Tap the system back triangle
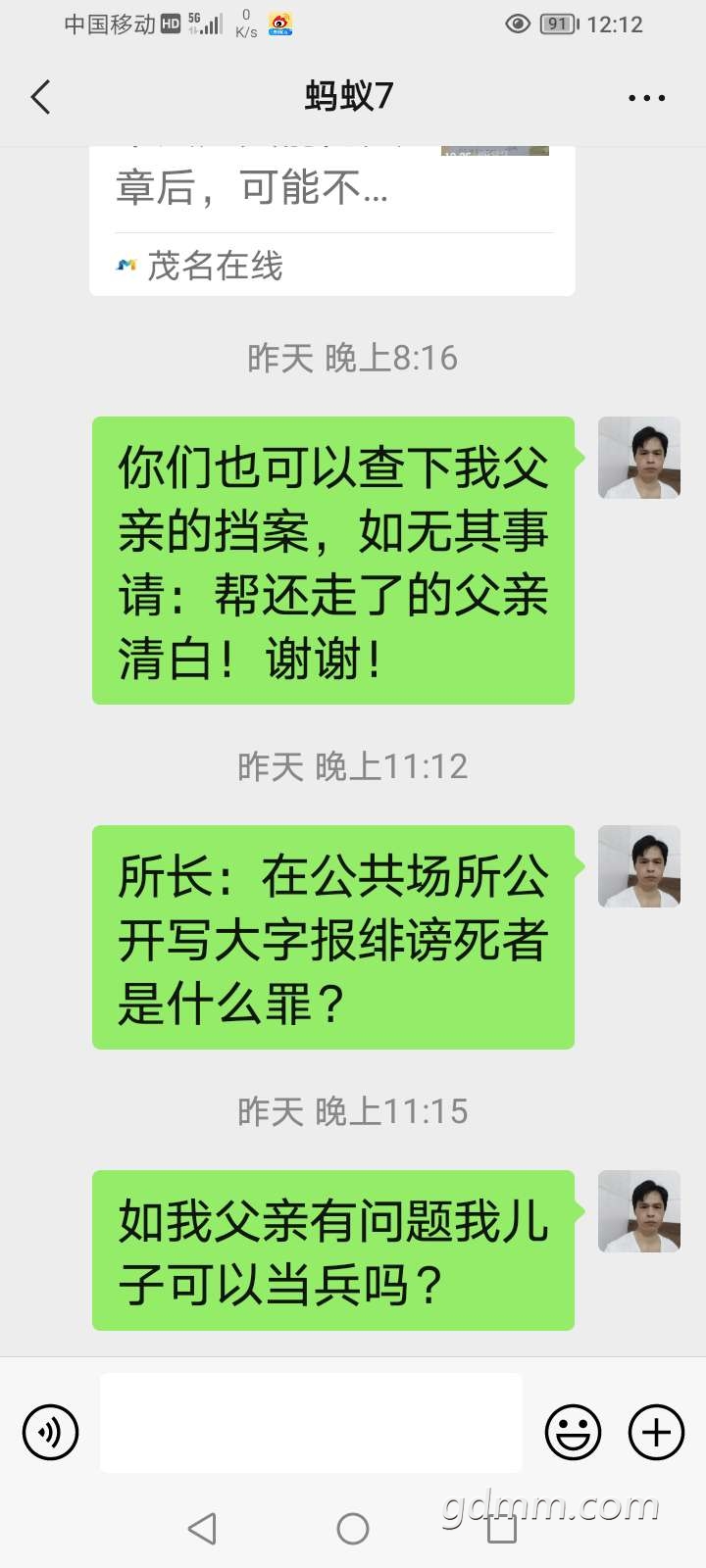 tap(202, 1528)
